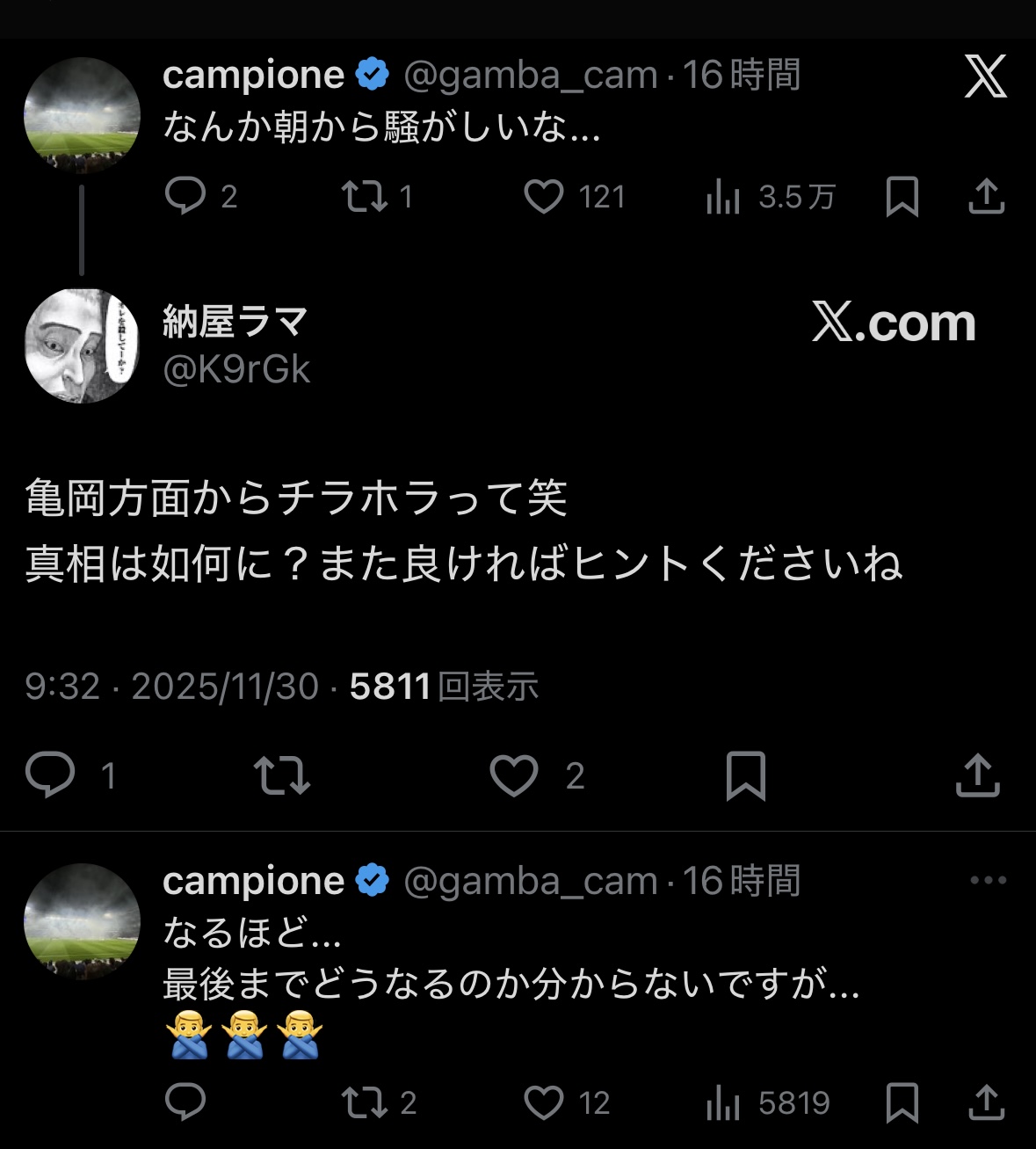View analytics of the top campione post

tap(723, 197)
